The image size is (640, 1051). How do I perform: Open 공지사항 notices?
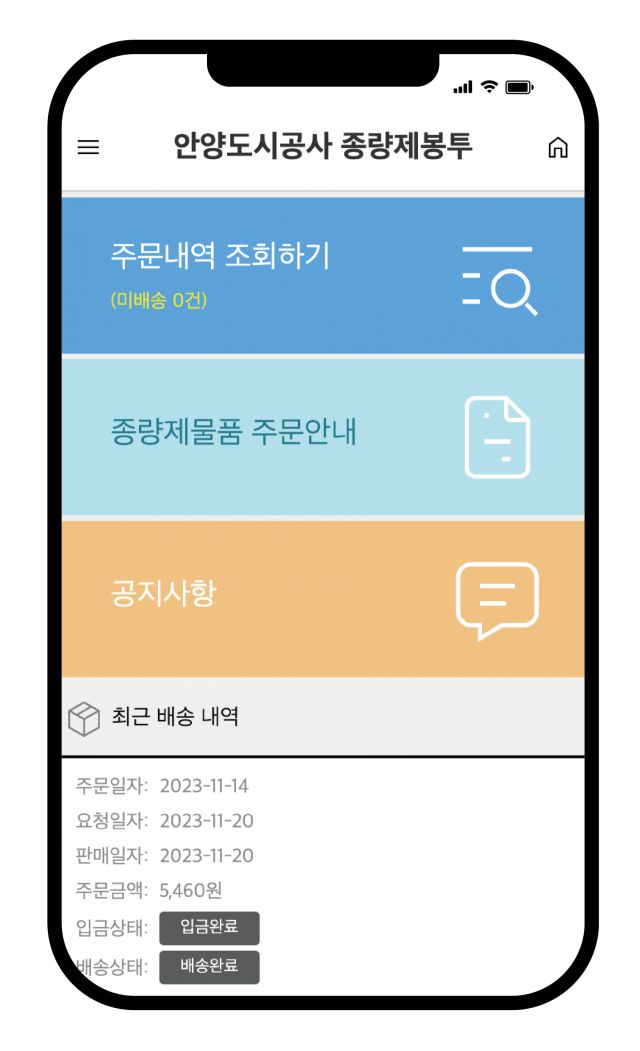322,598
